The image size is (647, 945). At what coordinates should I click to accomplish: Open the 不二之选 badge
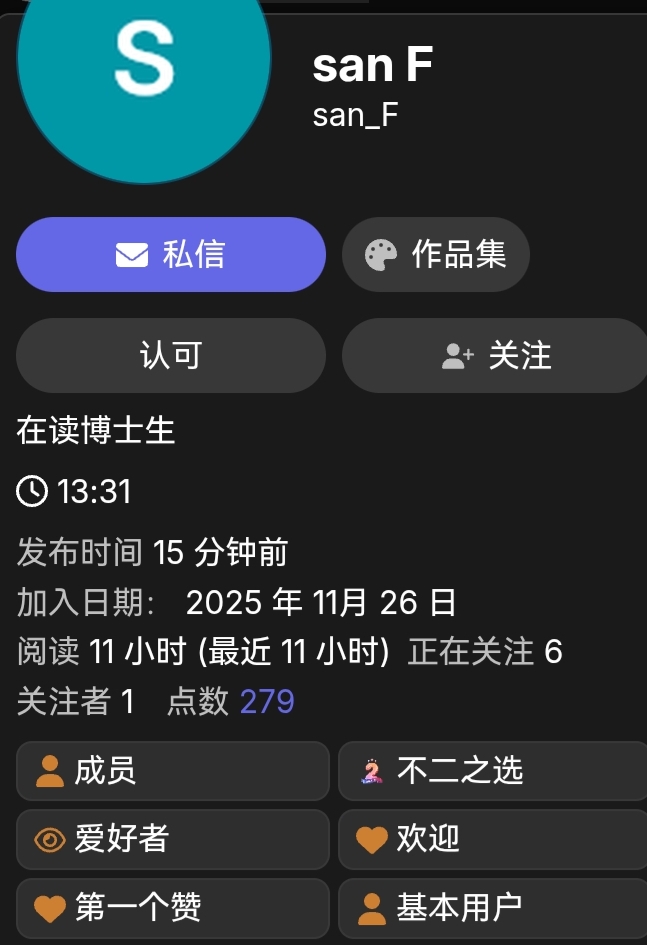(x=492, y=771)
